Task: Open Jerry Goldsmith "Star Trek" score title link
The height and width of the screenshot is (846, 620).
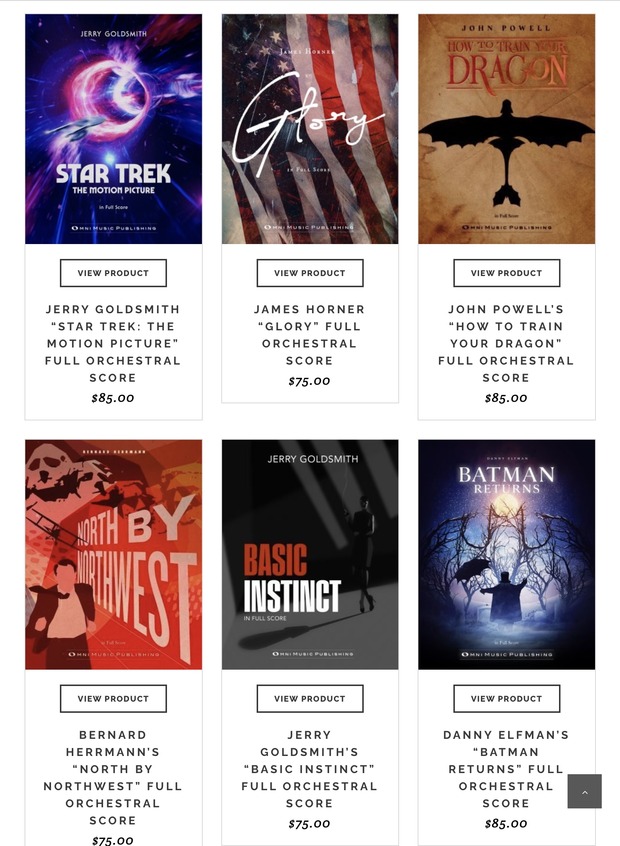Action: coord(113,343)
